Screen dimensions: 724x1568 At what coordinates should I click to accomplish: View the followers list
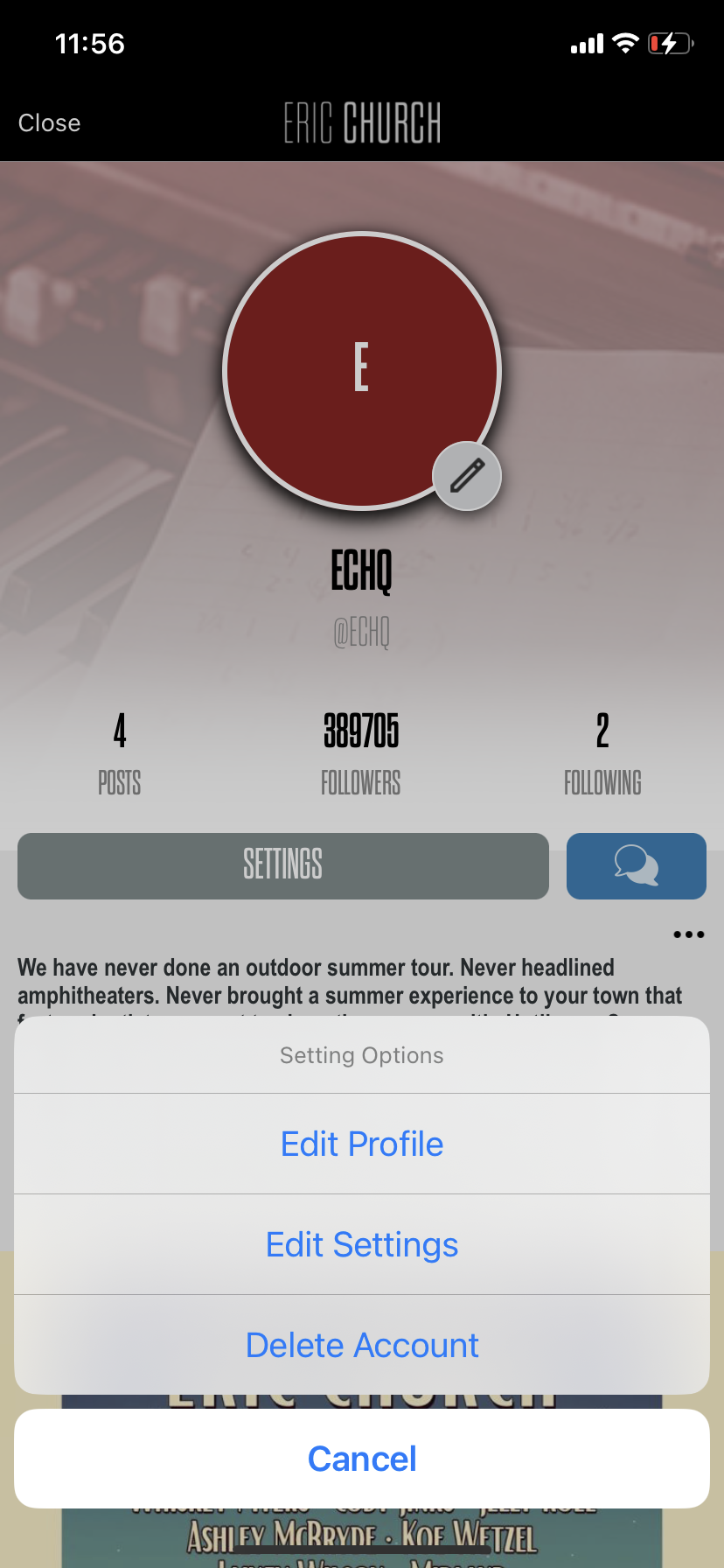click(x=361, y=754)
